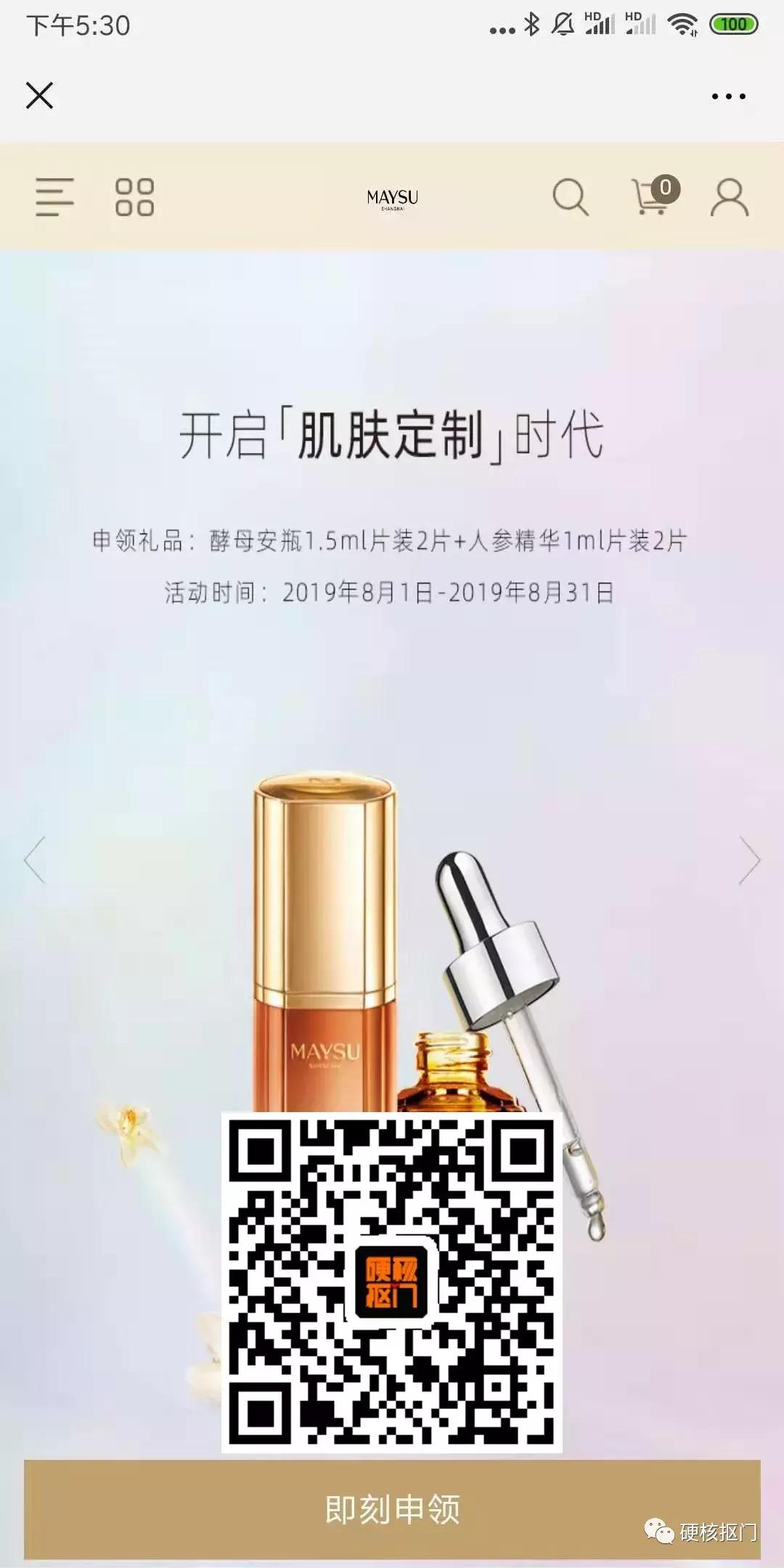
Task: Show the previous banner slide
Action: tap(35, 859)
